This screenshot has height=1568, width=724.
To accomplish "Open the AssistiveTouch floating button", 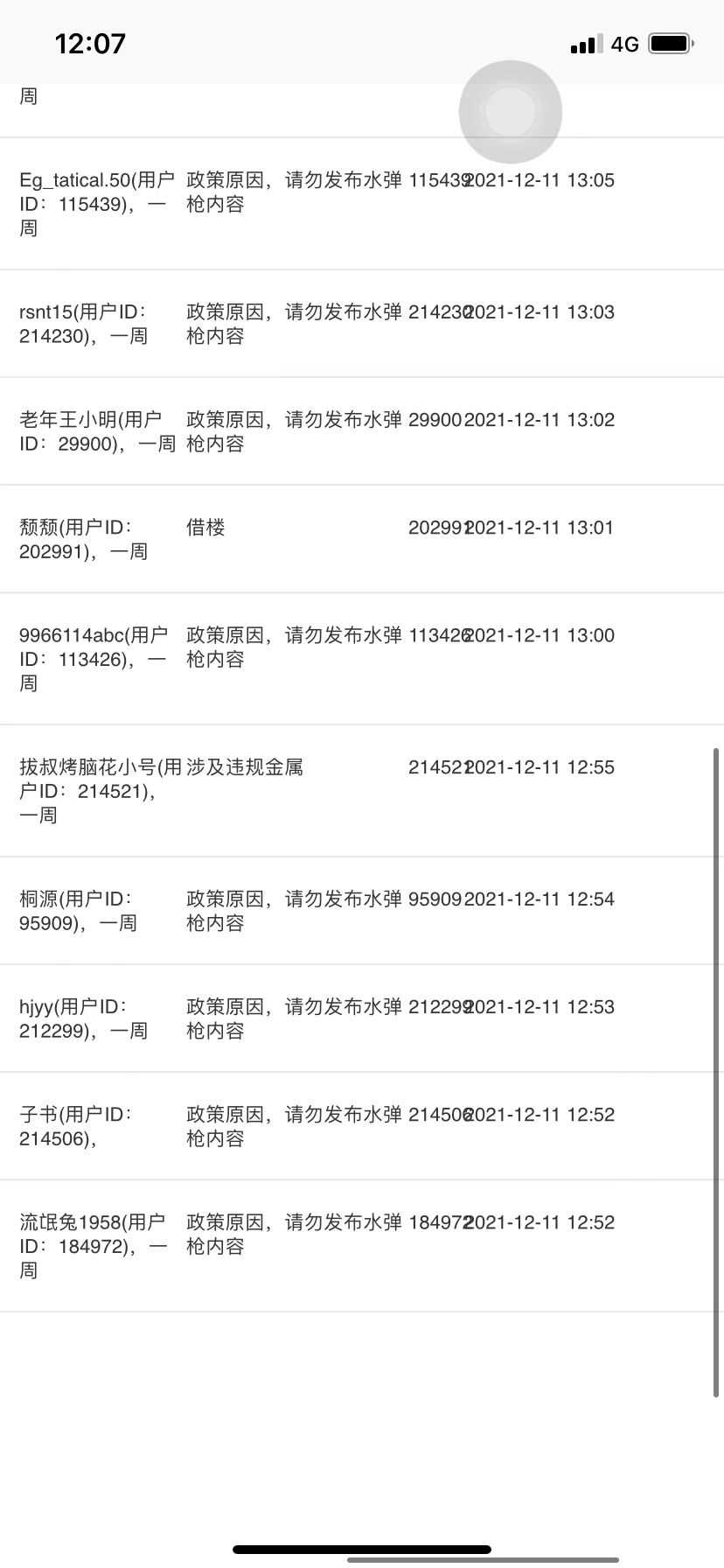I will pyautogui.click(x=511, y=112).
